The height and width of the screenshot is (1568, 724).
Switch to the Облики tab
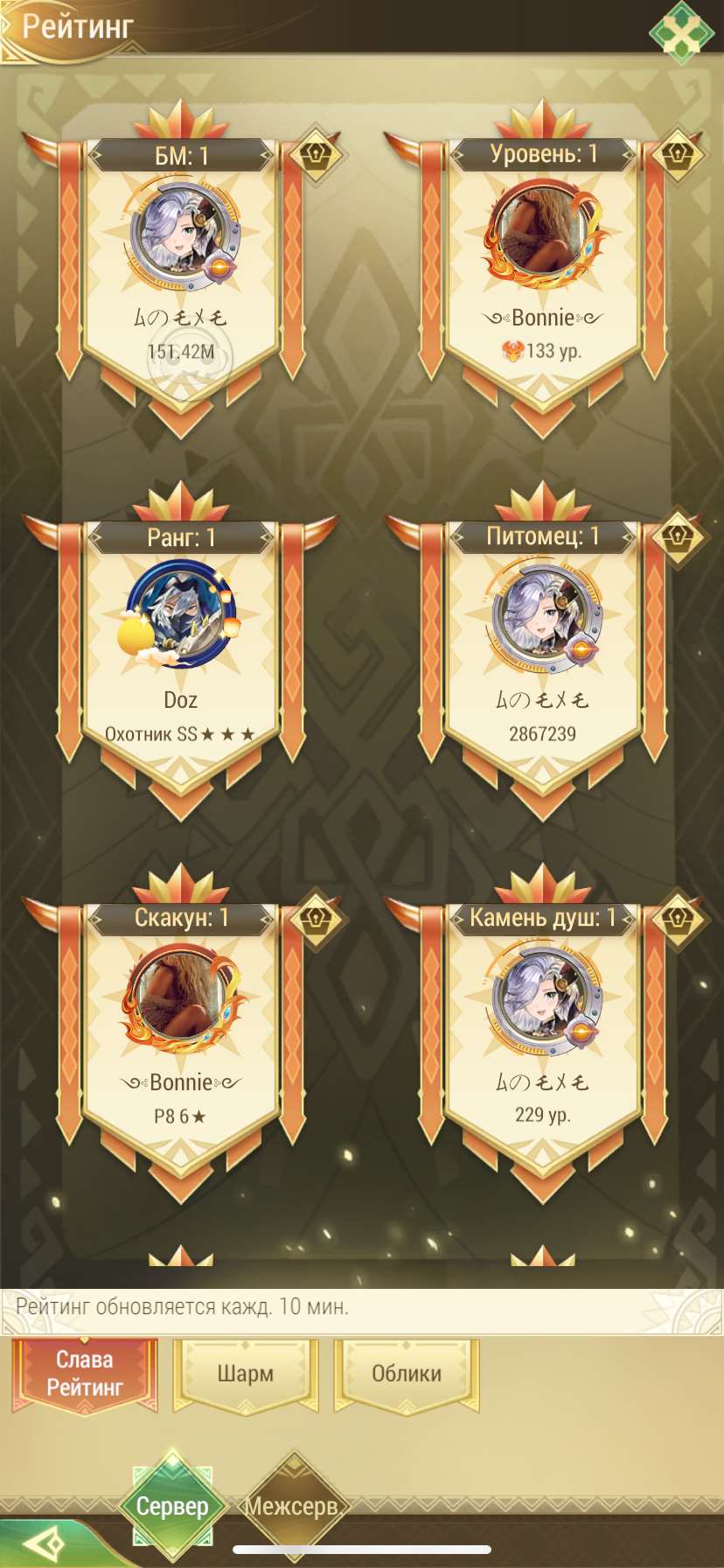pyautogui.click(x=407, y=1373)
